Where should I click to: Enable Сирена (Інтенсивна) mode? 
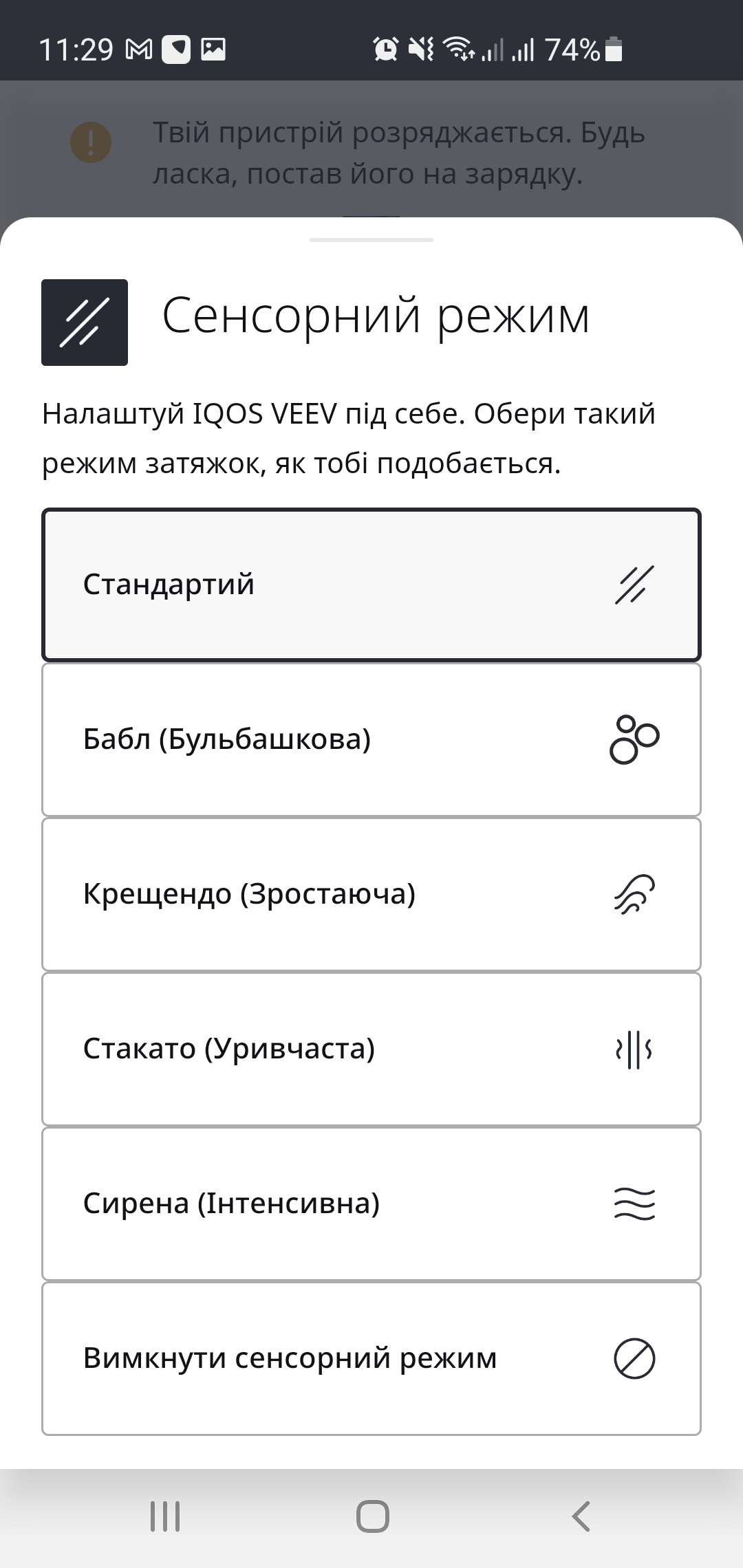(x=371, y=1204)
